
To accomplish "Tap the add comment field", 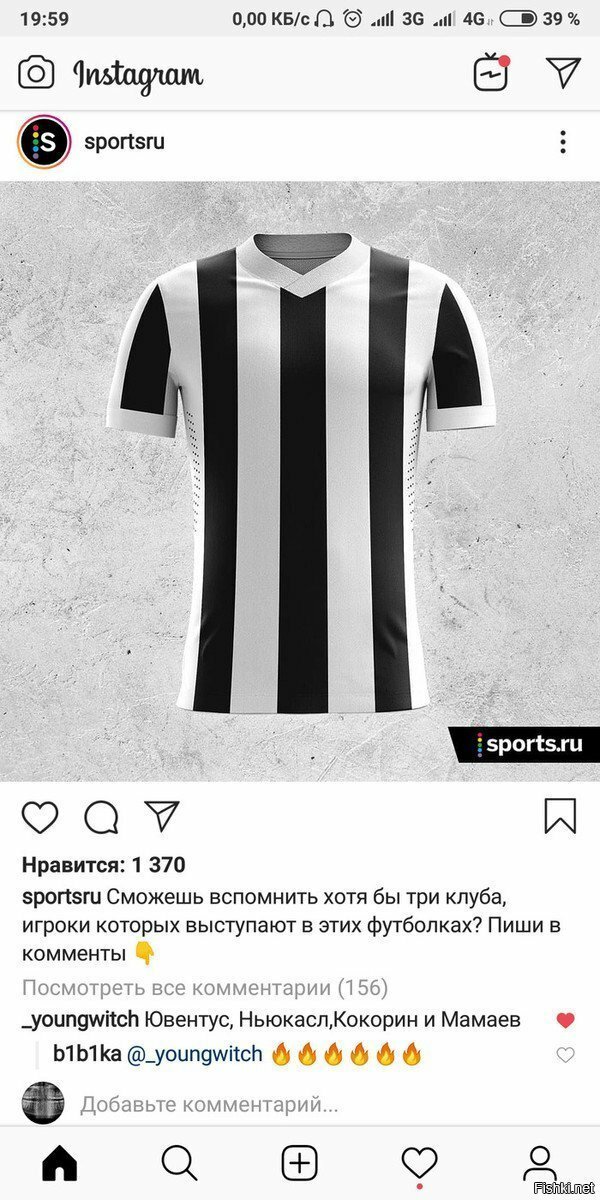I will [x=209, y=1105].
